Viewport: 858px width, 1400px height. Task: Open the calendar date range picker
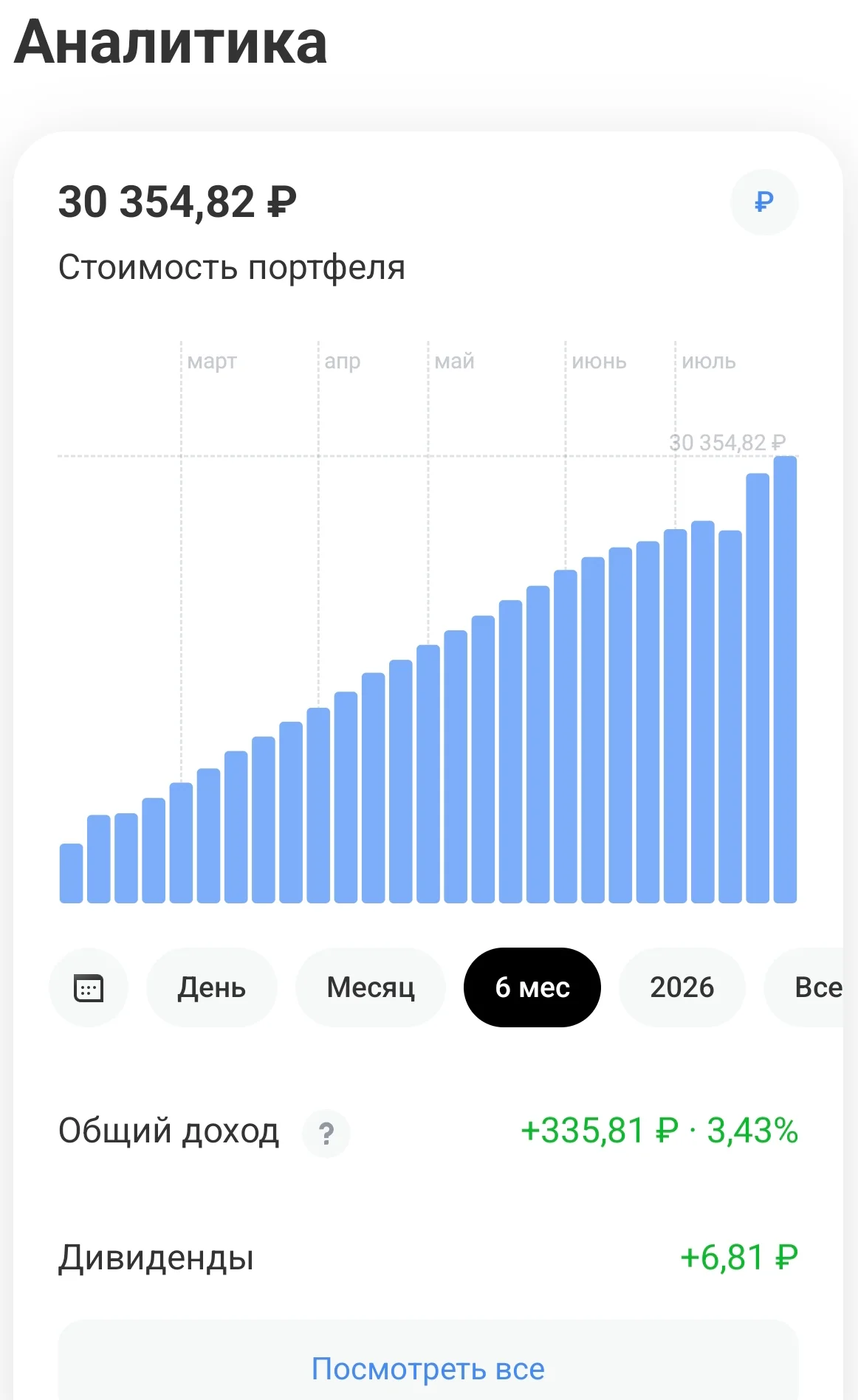89,987
